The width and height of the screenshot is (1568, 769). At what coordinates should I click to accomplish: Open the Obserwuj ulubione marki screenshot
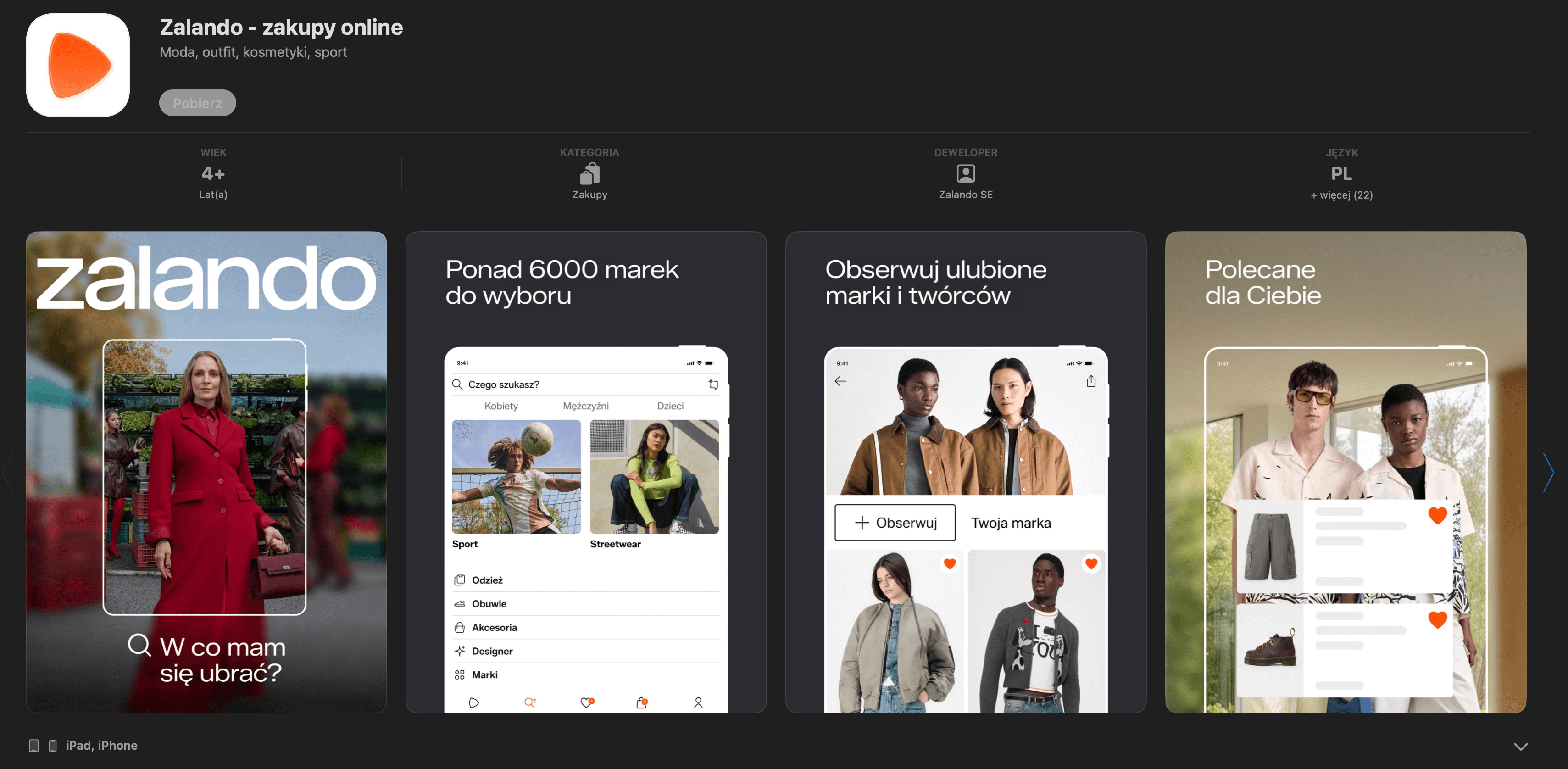pyautogui.click(x=965, y=472)
